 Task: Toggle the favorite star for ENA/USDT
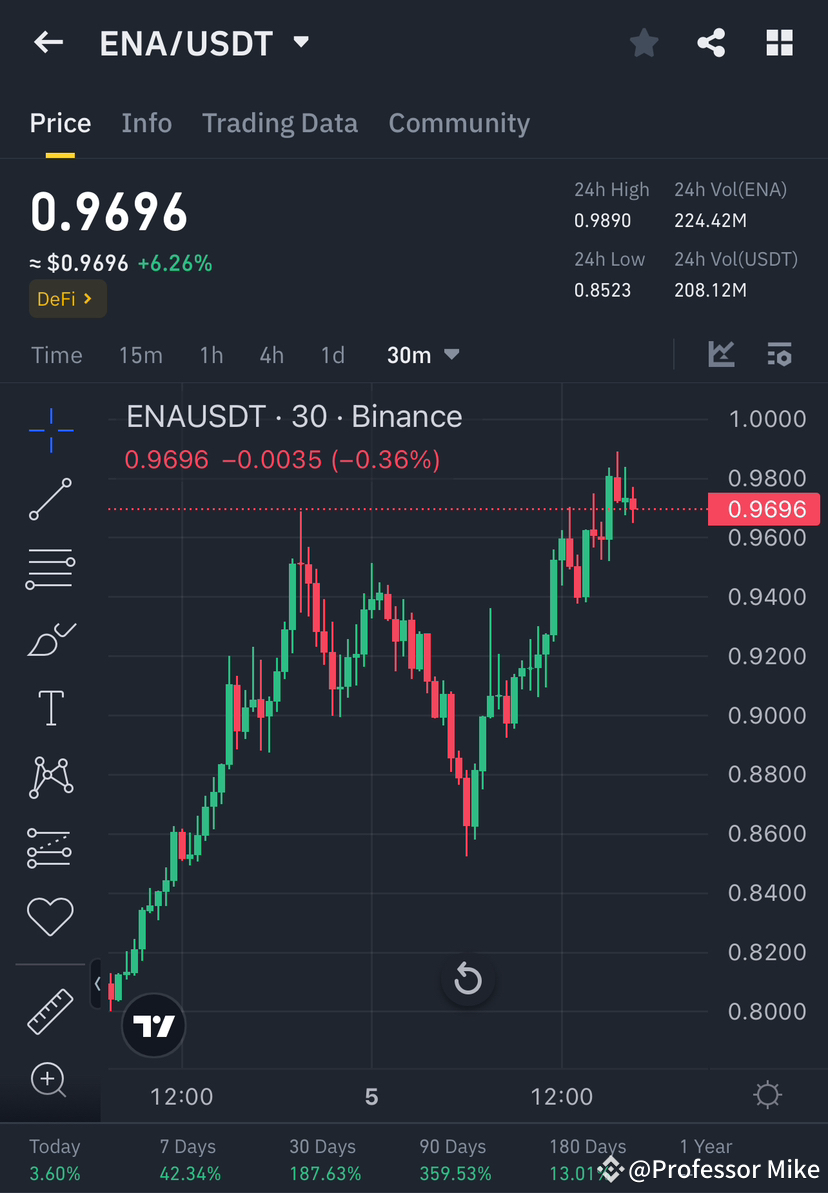pyautogui.click(x=643, y=42)
